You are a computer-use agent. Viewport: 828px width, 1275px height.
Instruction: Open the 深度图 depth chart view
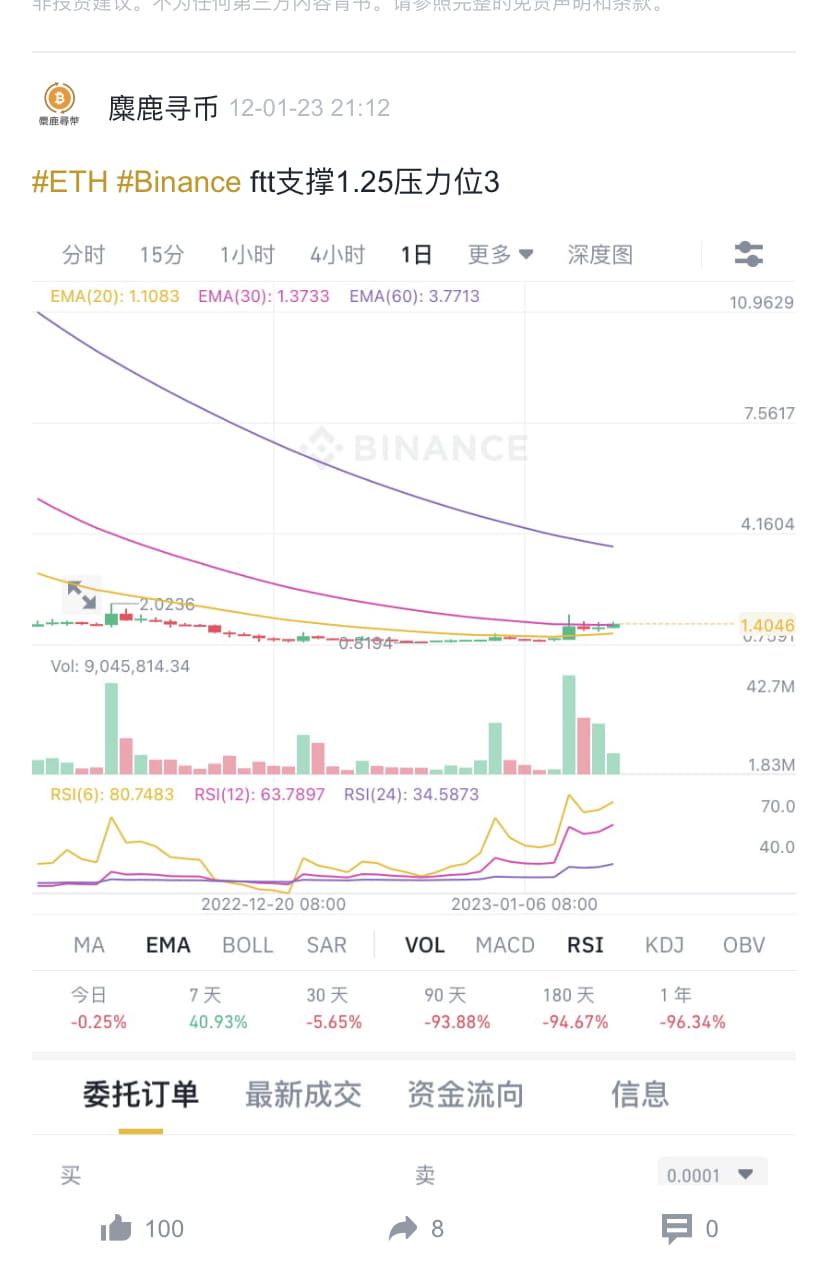[x=599, y=254]
